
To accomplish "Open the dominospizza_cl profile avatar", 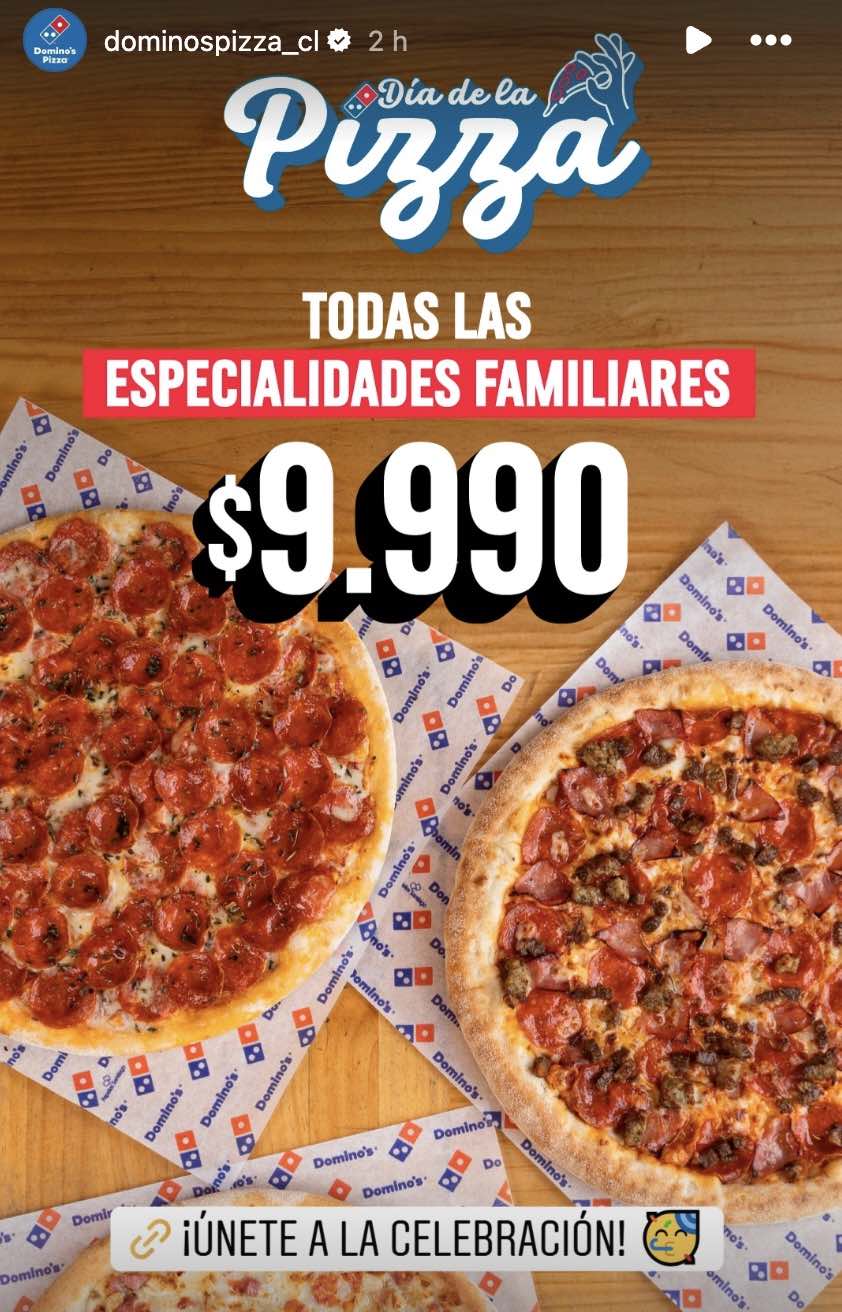I will pyautogui.click(x=55, y=41).
